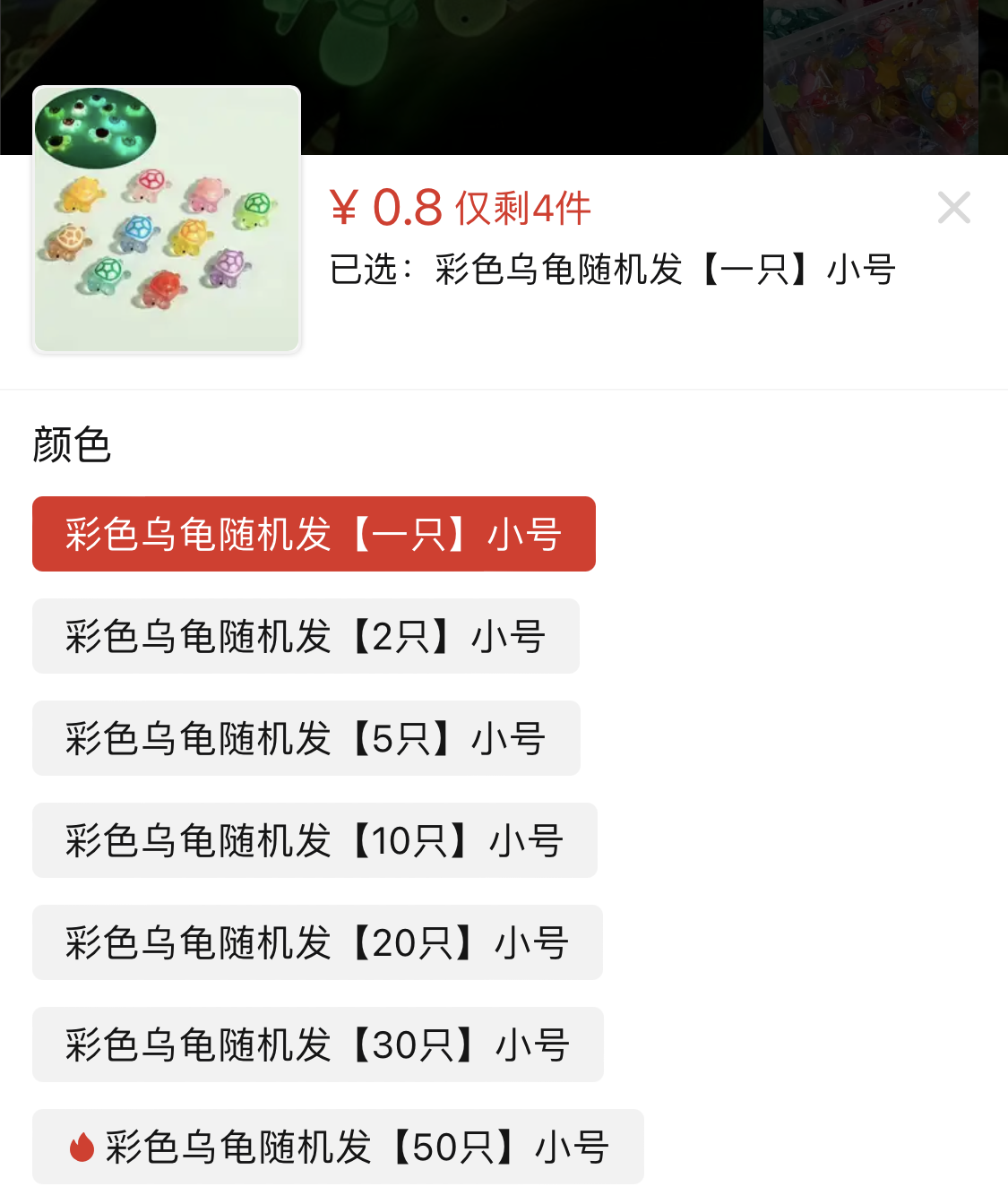The width and height of the screenshot is (1008, 1195).
Task: Close the SKU selection panel
Action: click(953, 208)
